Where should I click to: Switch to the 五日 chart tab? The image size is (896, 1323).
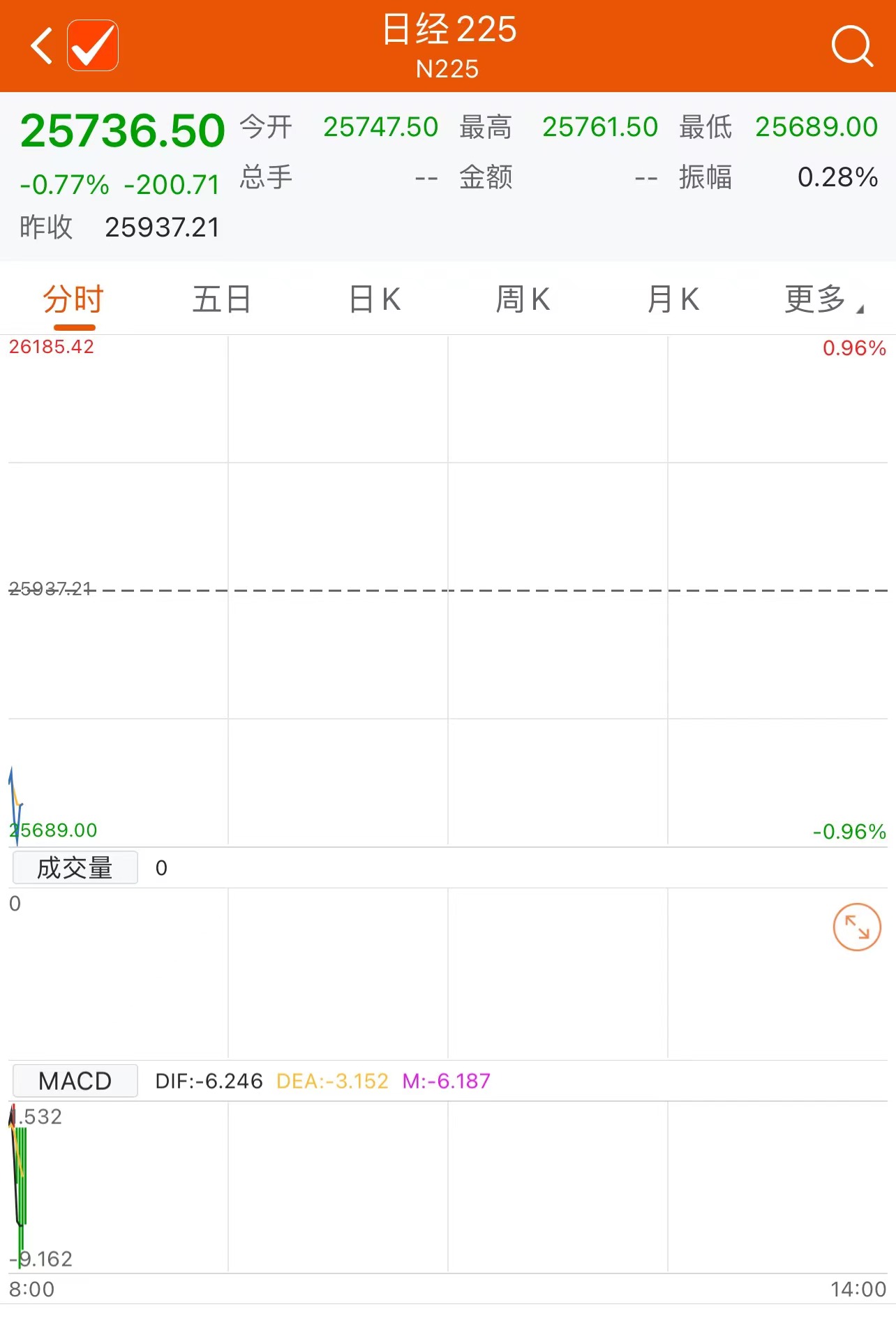222,300
